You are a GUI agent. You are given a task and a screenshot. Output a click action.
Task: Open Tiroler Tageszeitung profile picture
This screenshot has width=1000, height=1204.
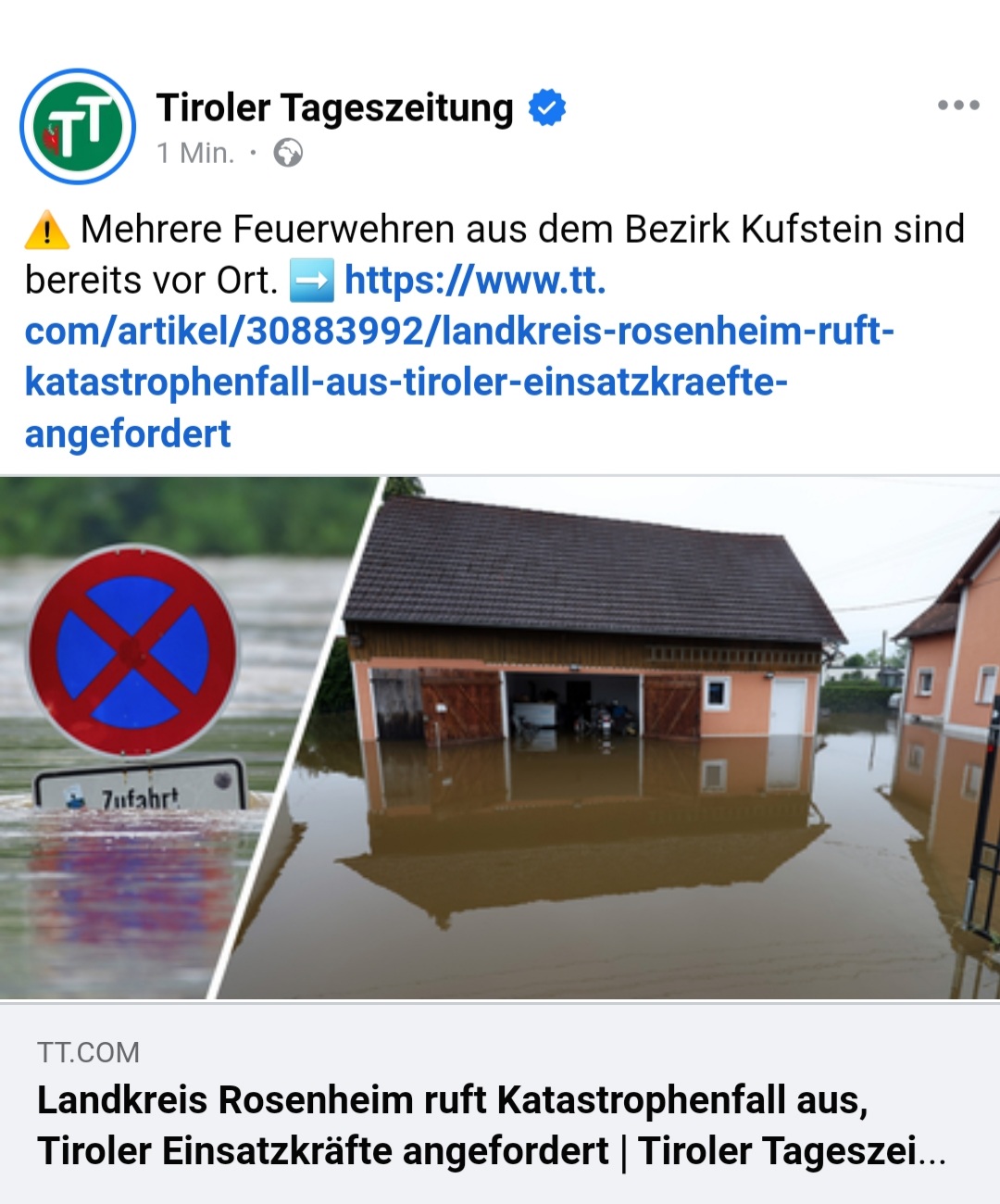[x=78, y=126]
